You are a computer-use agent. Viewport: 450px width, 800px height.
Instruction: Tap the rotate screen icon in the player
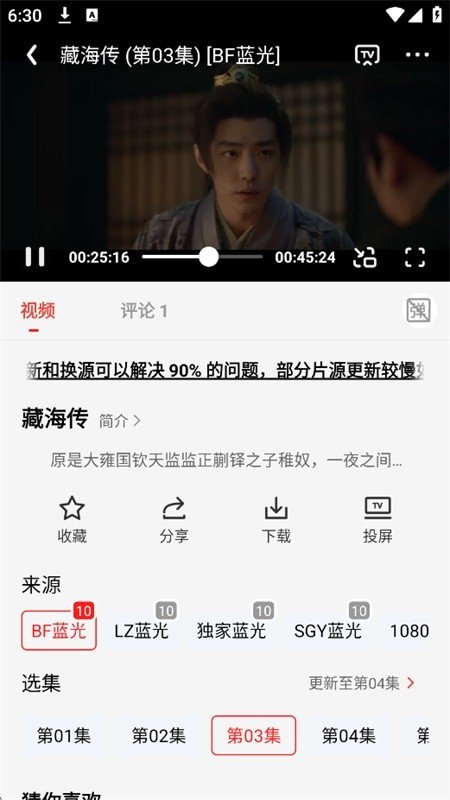coord(365,257)
